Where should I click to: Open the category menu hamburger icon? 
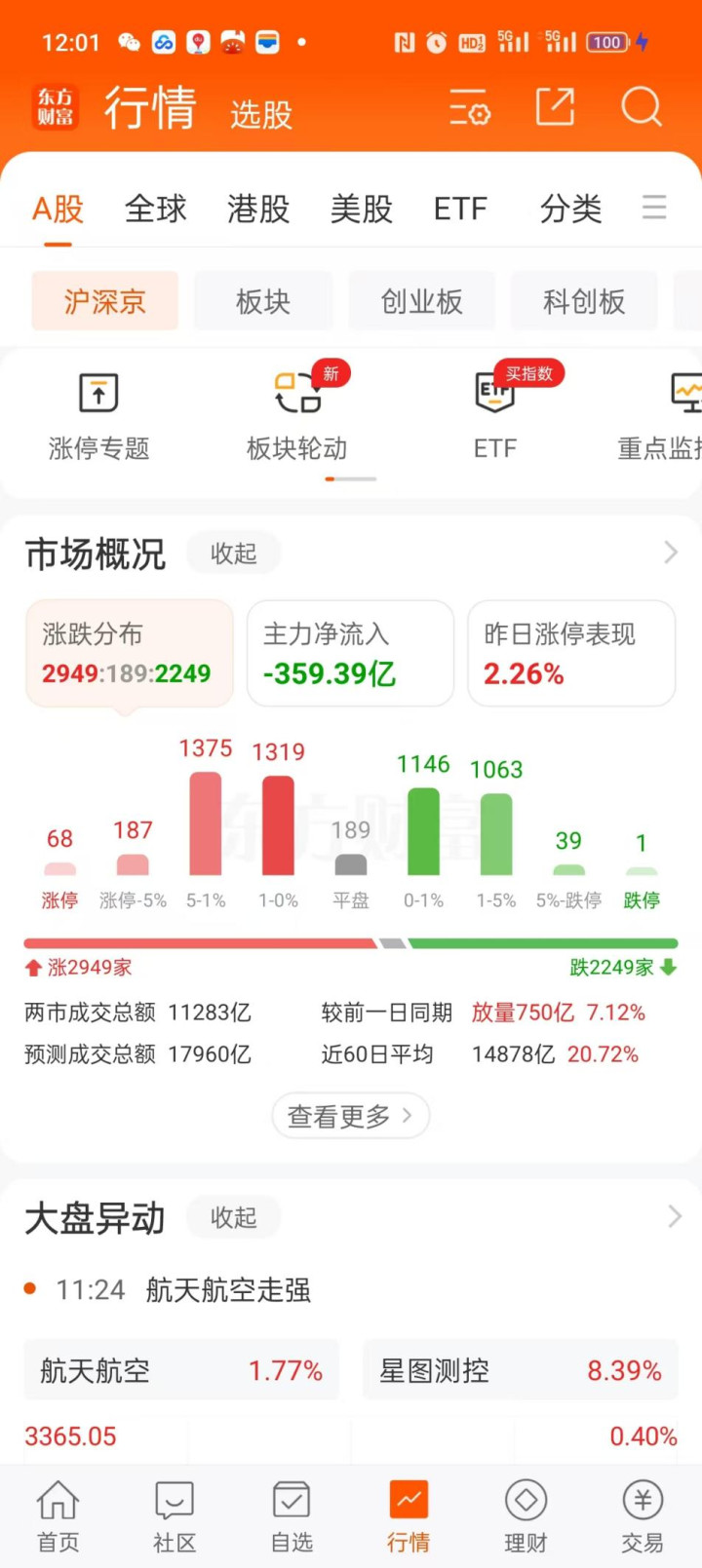[x=654, y=208]
